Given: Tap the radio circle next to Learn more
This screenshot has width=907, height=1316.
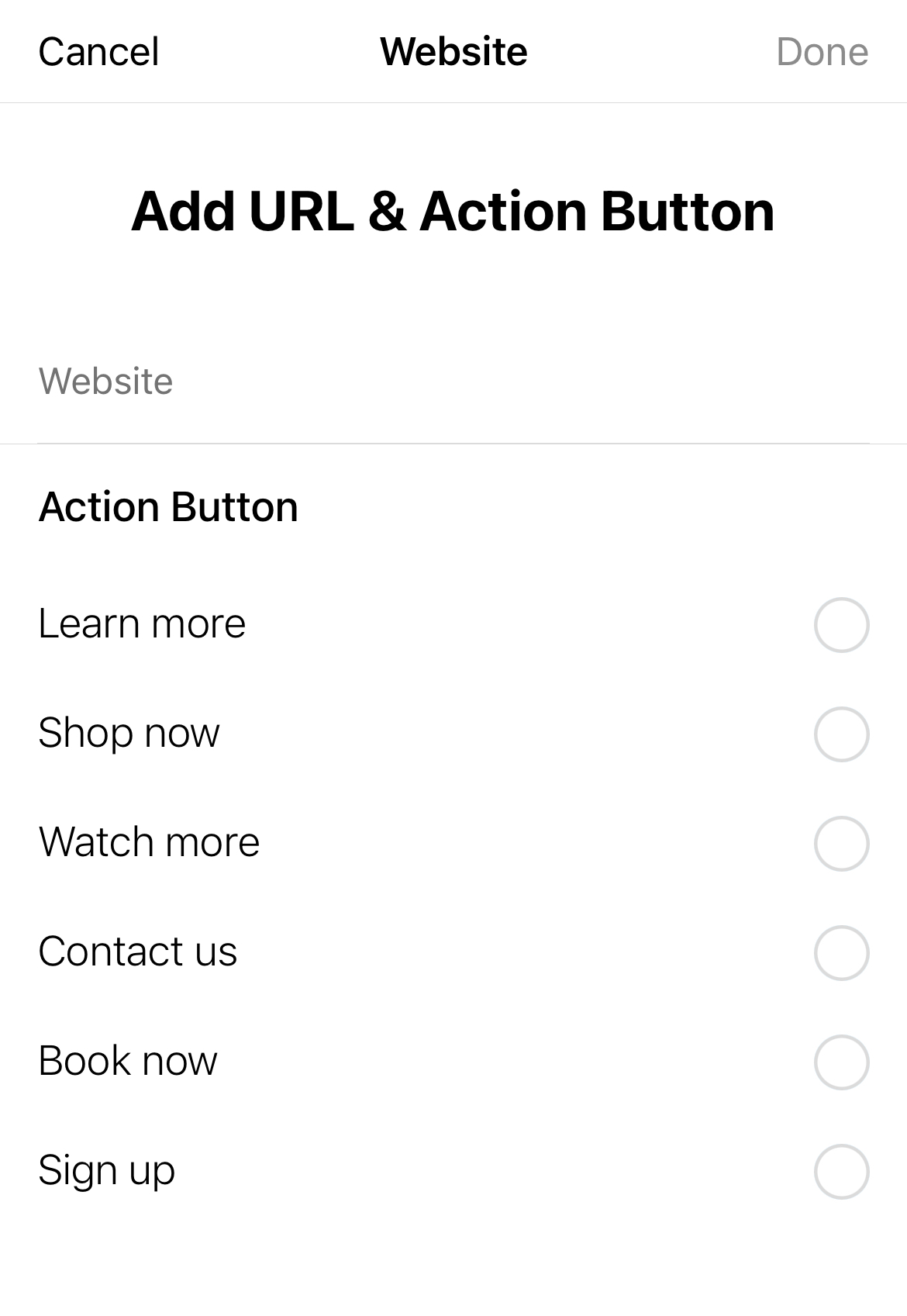Looking at the screenshot, I should point(841,623).
